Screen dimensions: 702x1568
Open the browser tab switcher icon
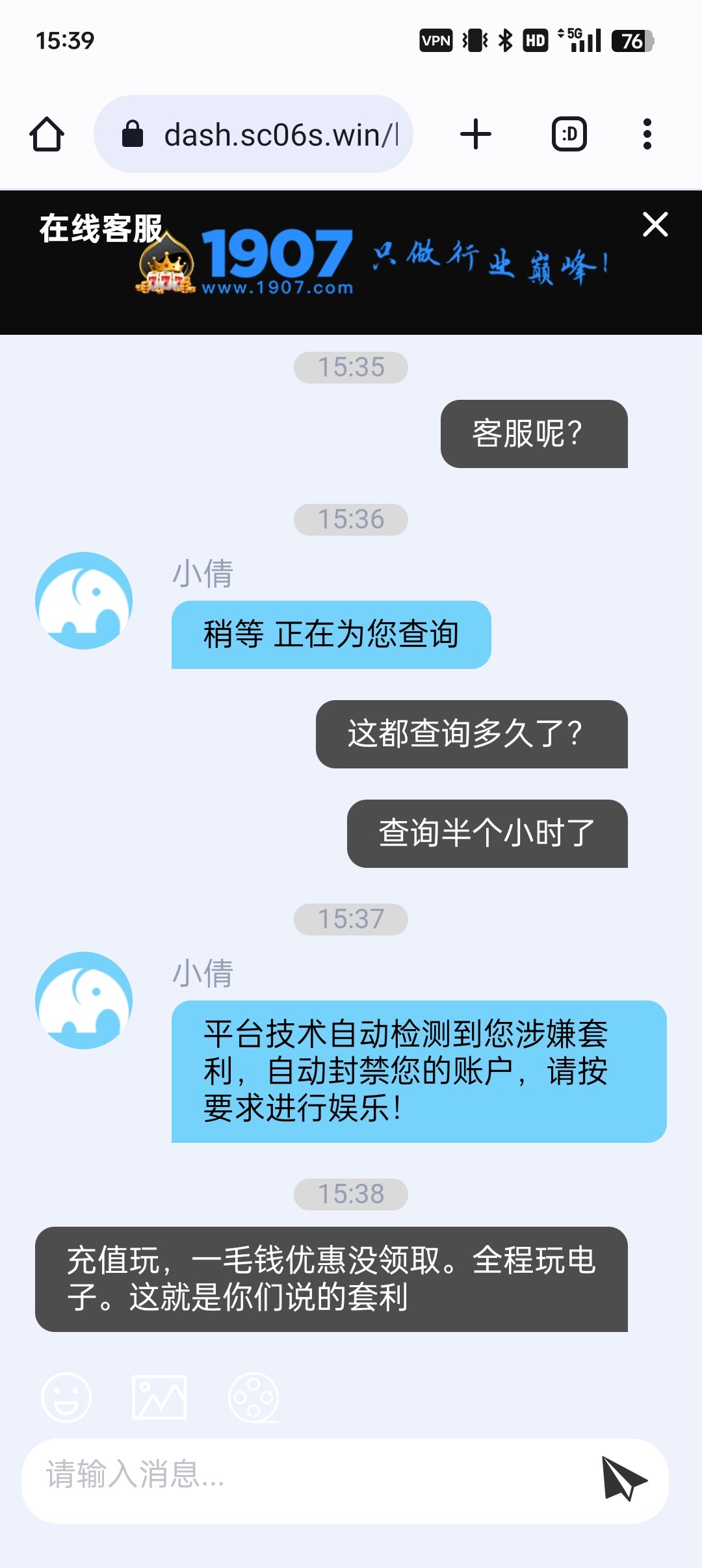click(568, 133)
